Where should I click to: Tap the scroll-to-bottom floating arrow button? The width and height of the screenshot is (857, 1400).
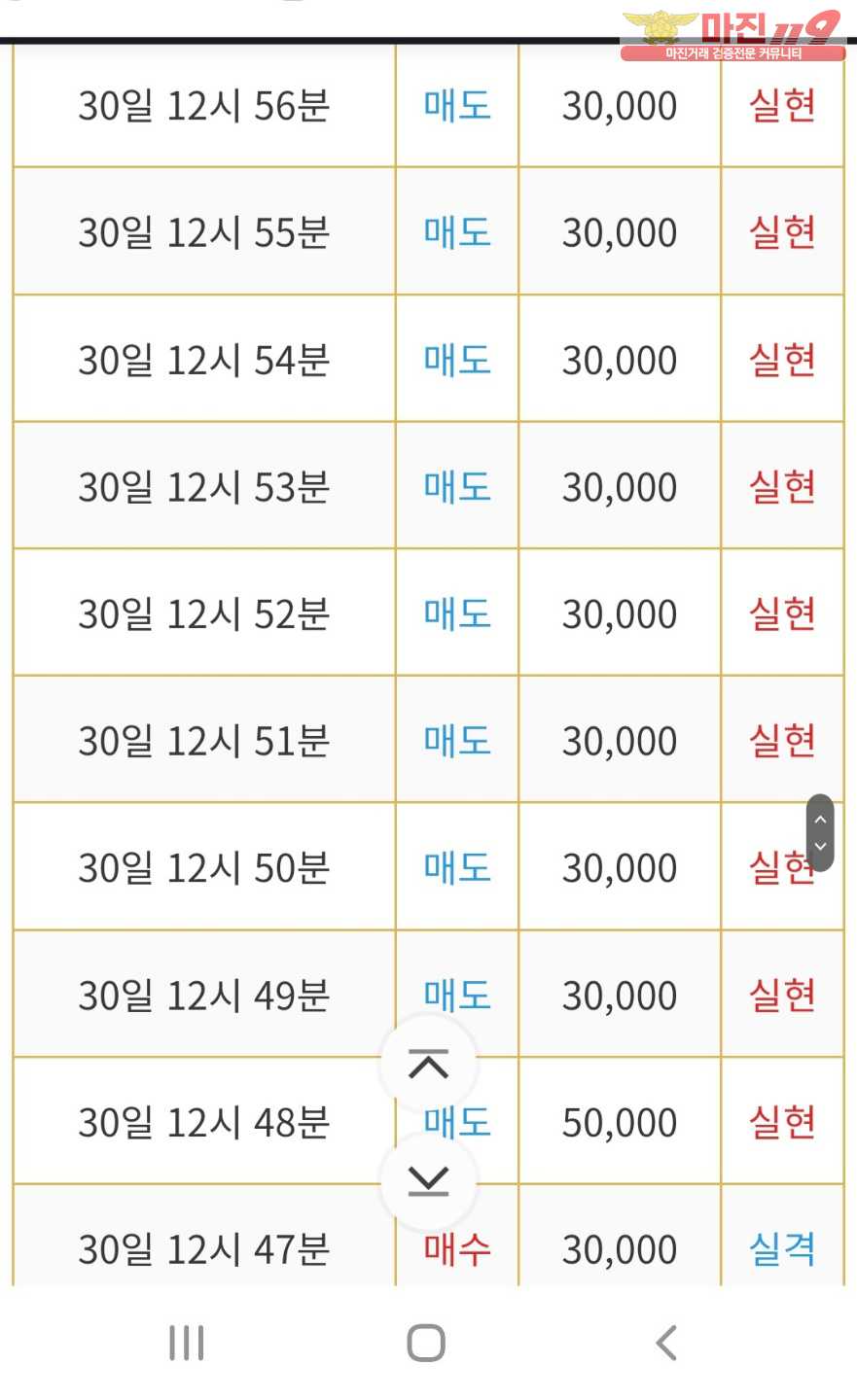click(428, 1181)
